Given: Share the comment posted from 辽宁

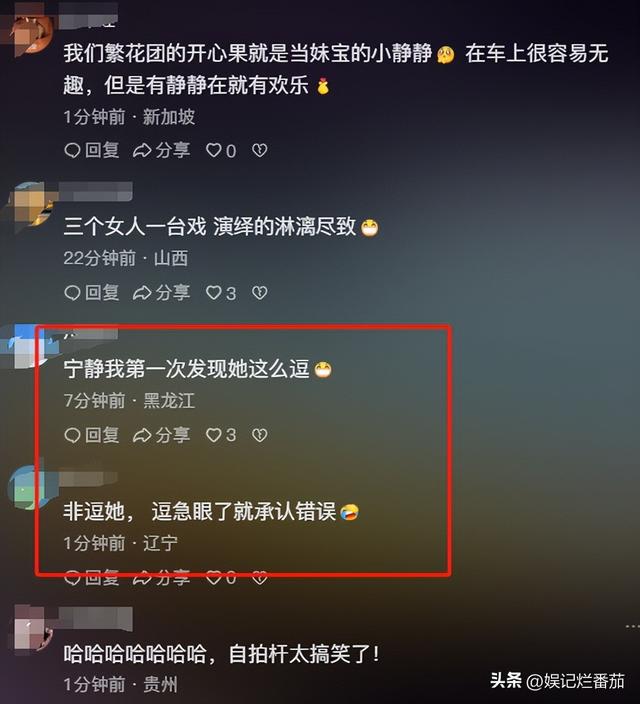Looking at the screenshot, I should [160, 577].
